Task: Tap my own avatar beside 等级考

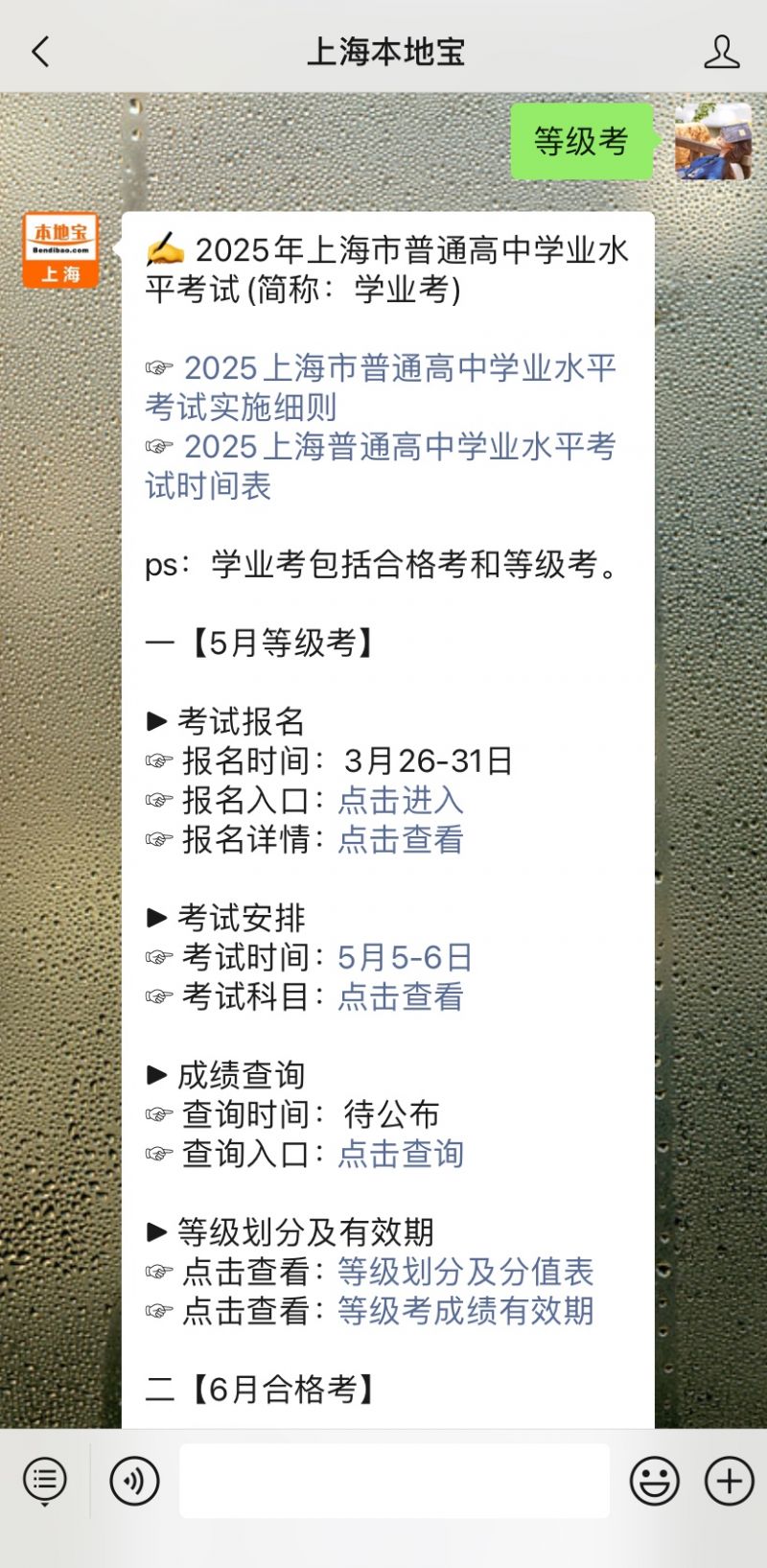Action: (712, 142)
